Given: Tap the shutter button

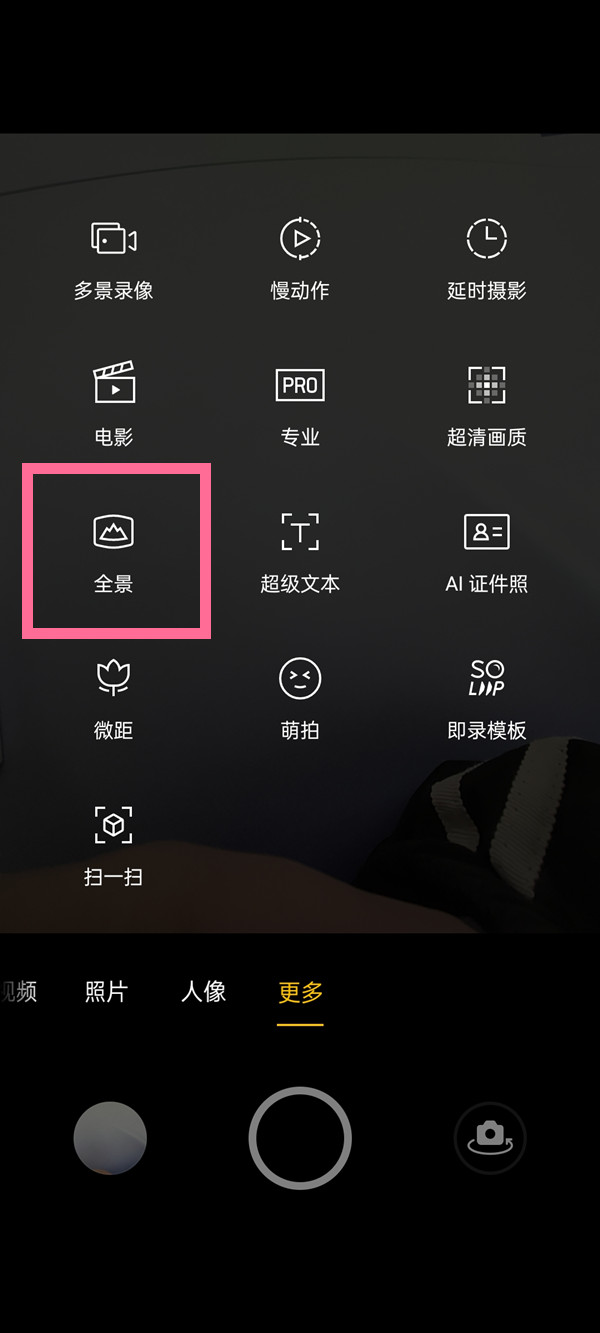Looking at the screenshot, I should click(300, 1138).
